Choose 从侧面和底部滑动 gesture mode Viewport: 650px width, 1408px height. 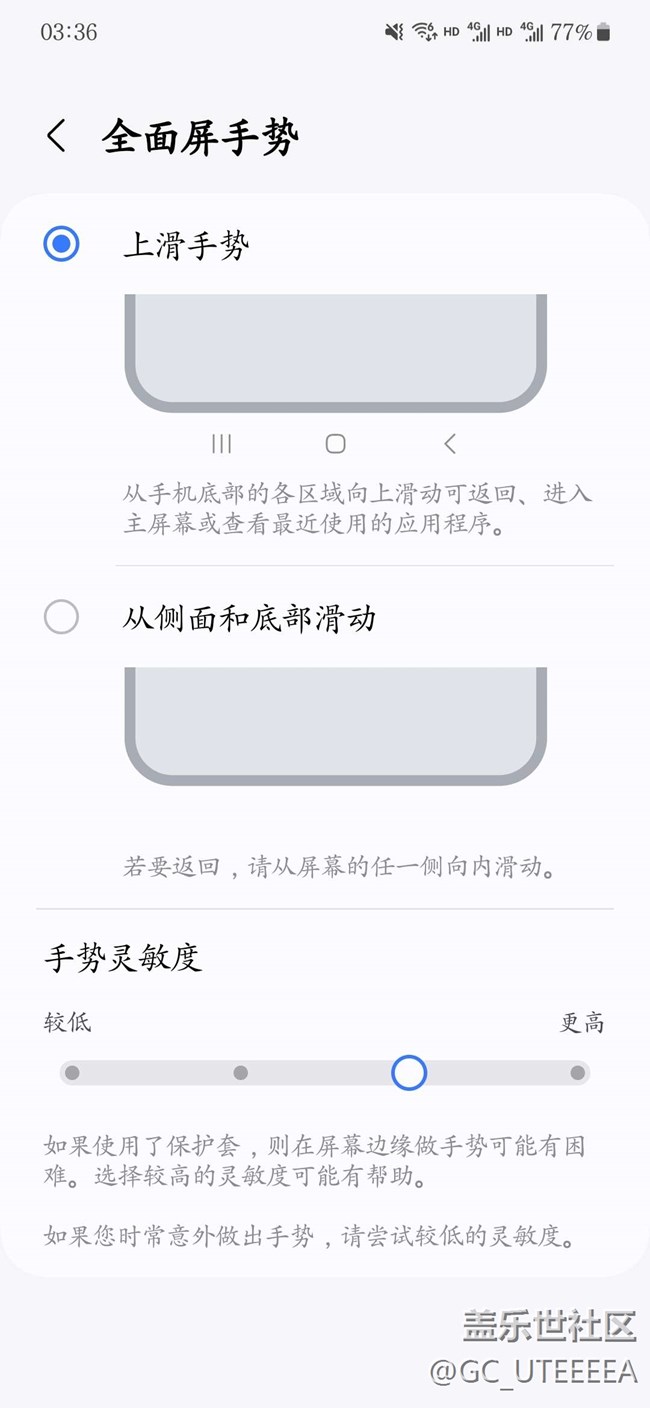point(62,617)
